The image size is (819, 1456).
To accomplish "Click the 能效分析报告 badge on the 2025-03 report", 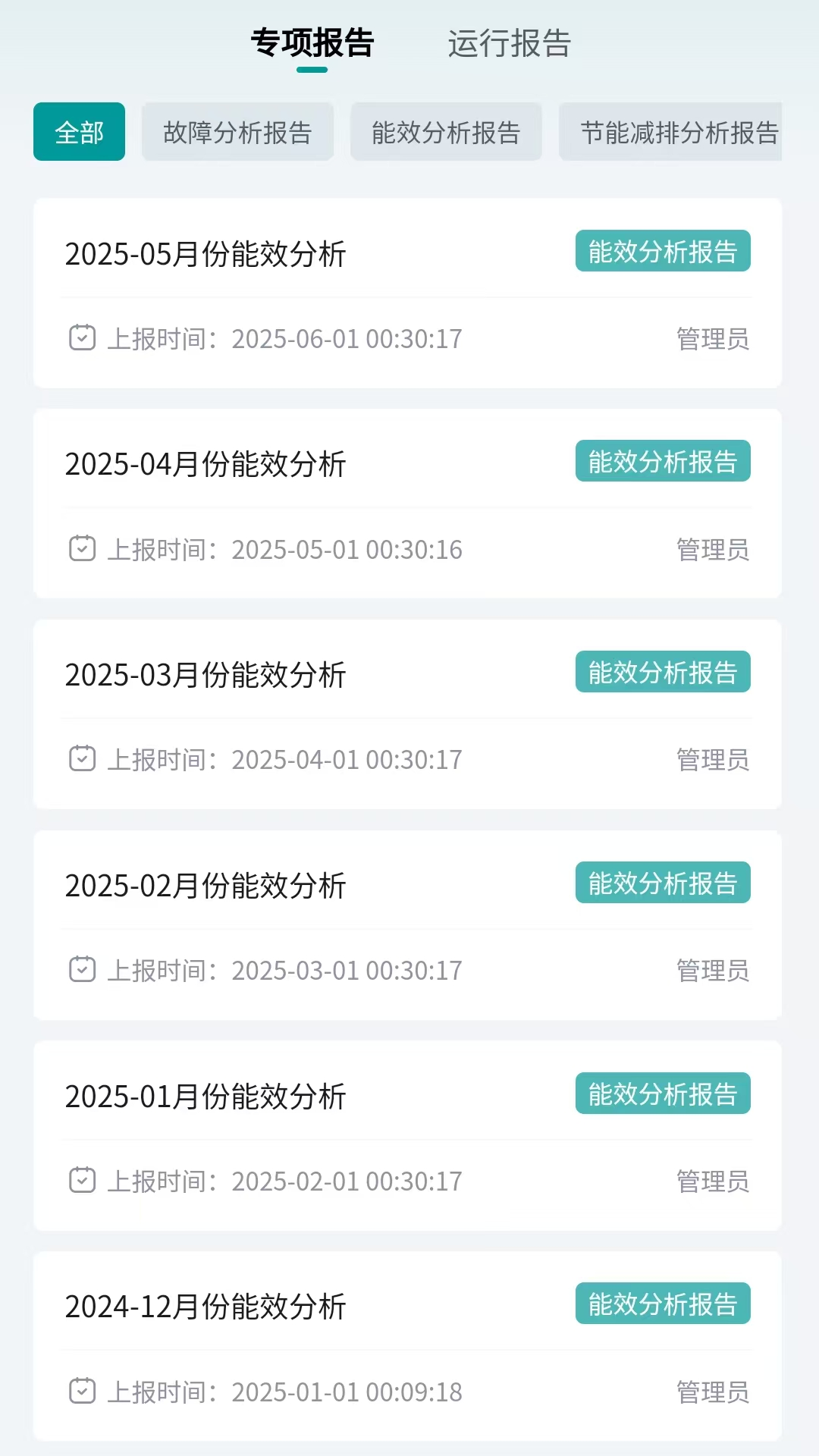I will click(x=663, y=672).
